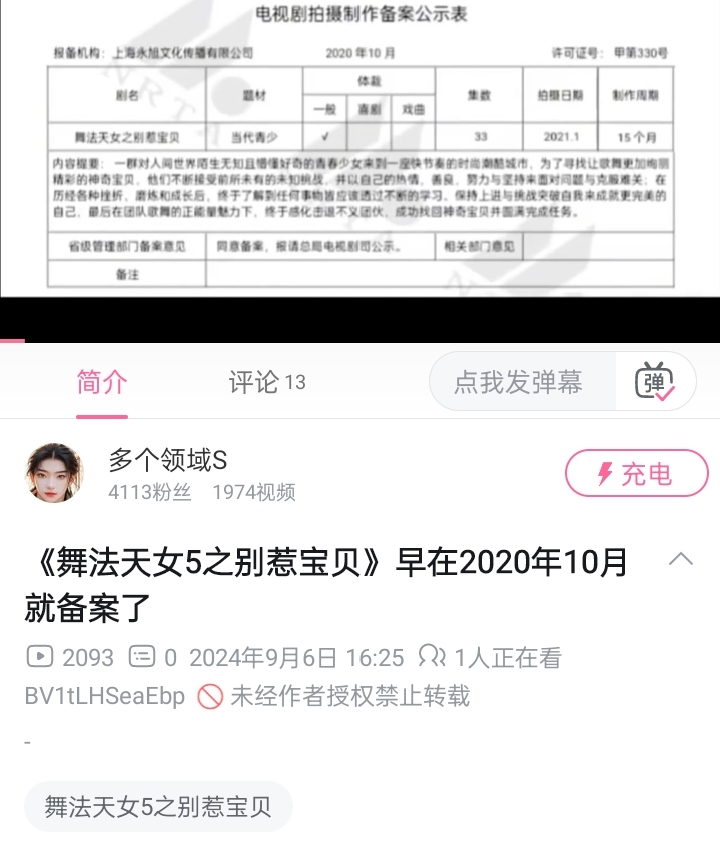Viewport: 720px width, 850px height.
Task: Switch to the 简介 tab
Action: tap(102, 382)
